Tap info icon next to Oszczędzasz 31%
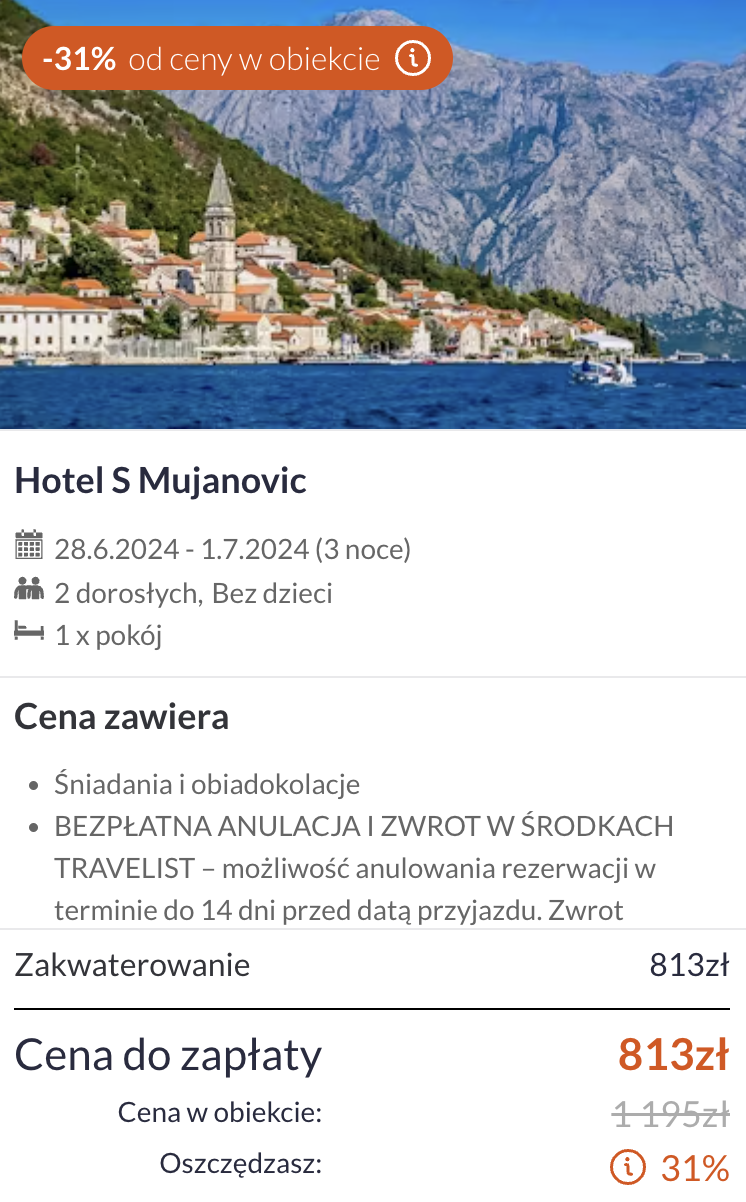Image resolution: width=746 pixels, height=1202 pixels. click(627, 1166)
